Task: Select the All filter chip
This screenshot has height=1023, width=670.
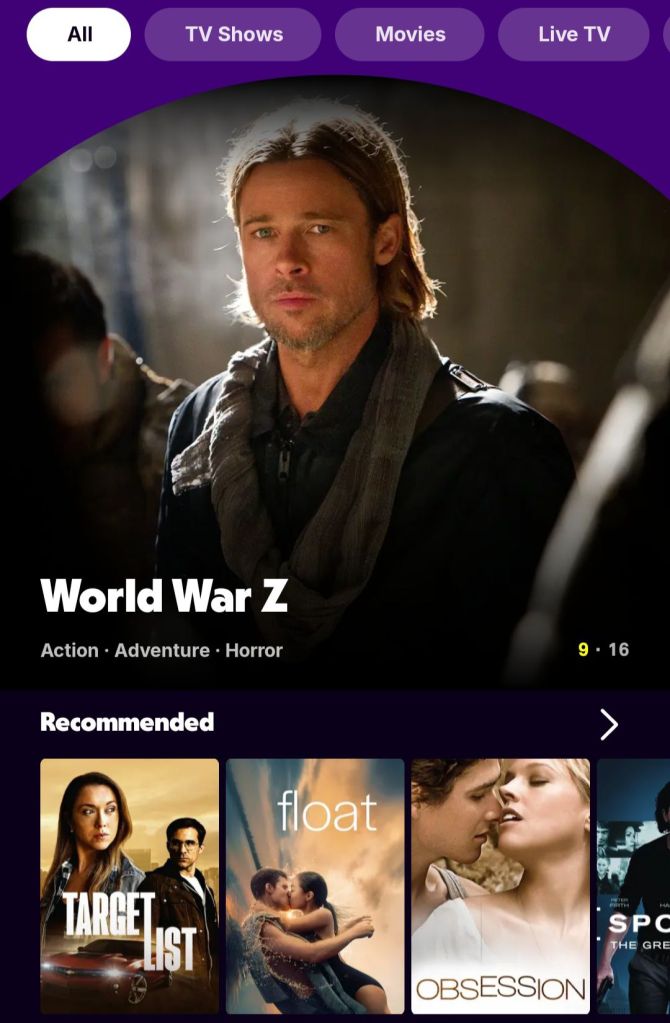Action: 79,34
